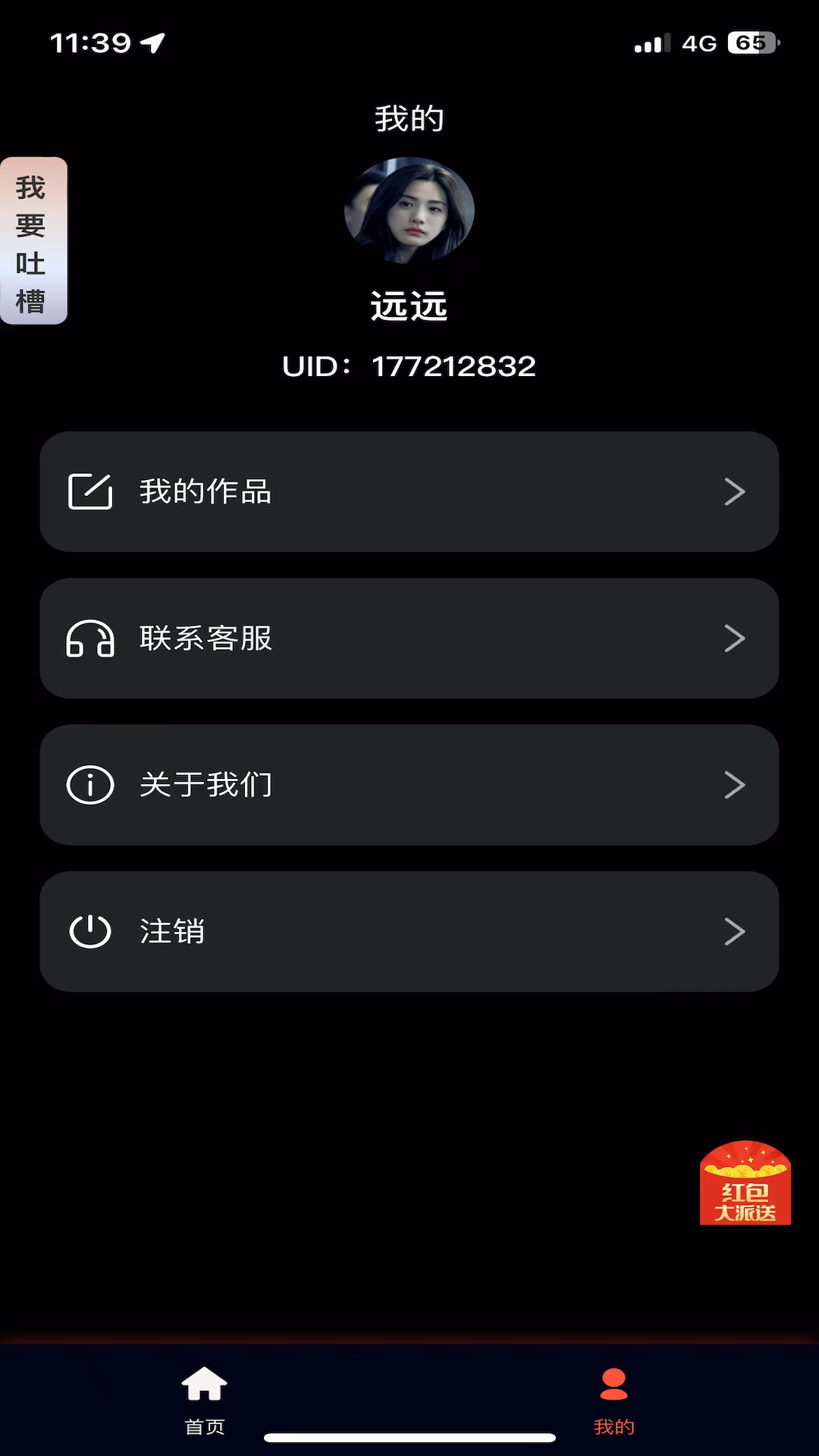819x1456 pixels.
Task: Tap 注销 to log out
Action: (x=409, y=931)
